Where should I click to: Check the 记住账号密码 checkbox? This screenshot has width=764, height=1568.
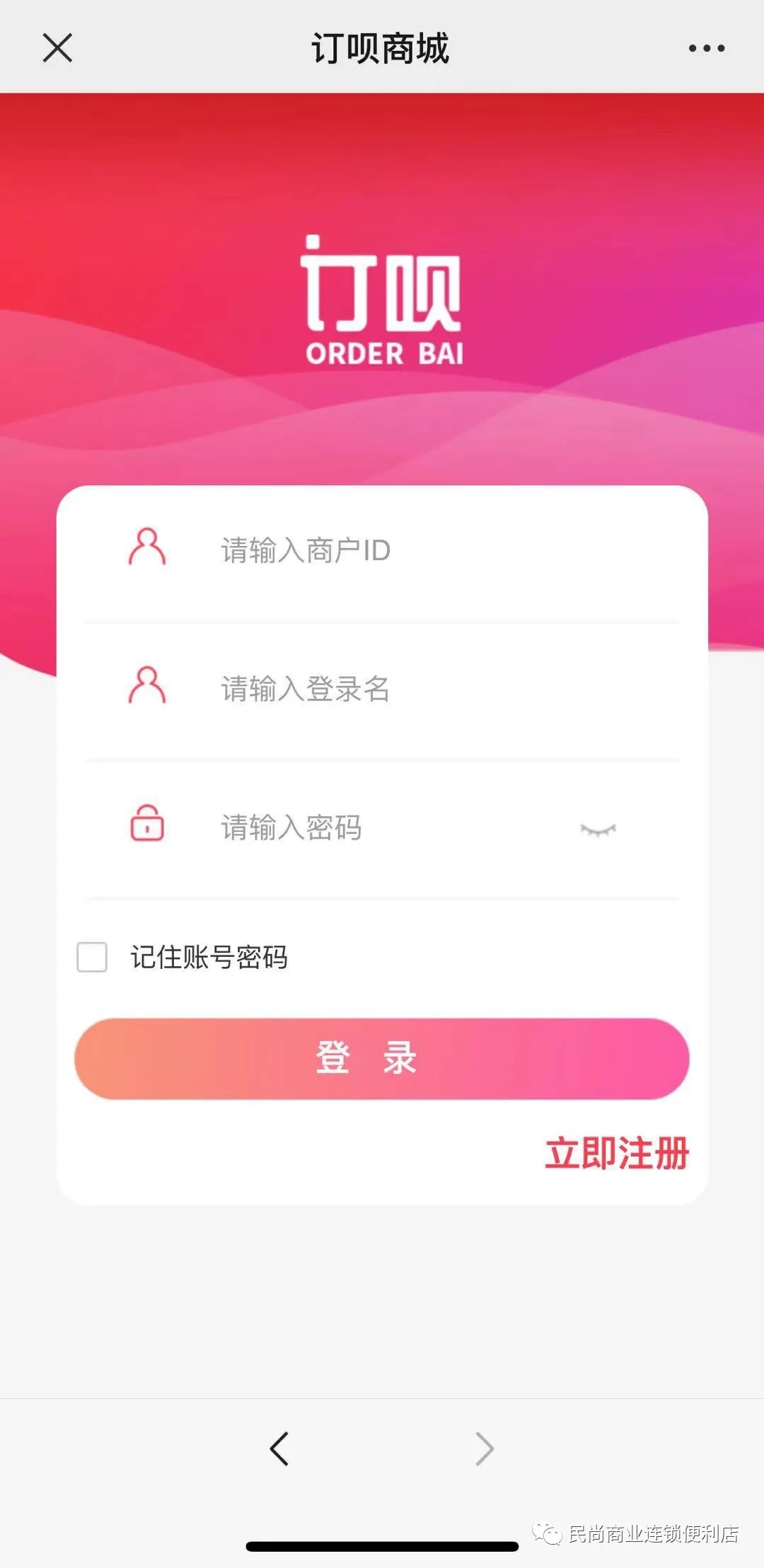coord(92,957)
